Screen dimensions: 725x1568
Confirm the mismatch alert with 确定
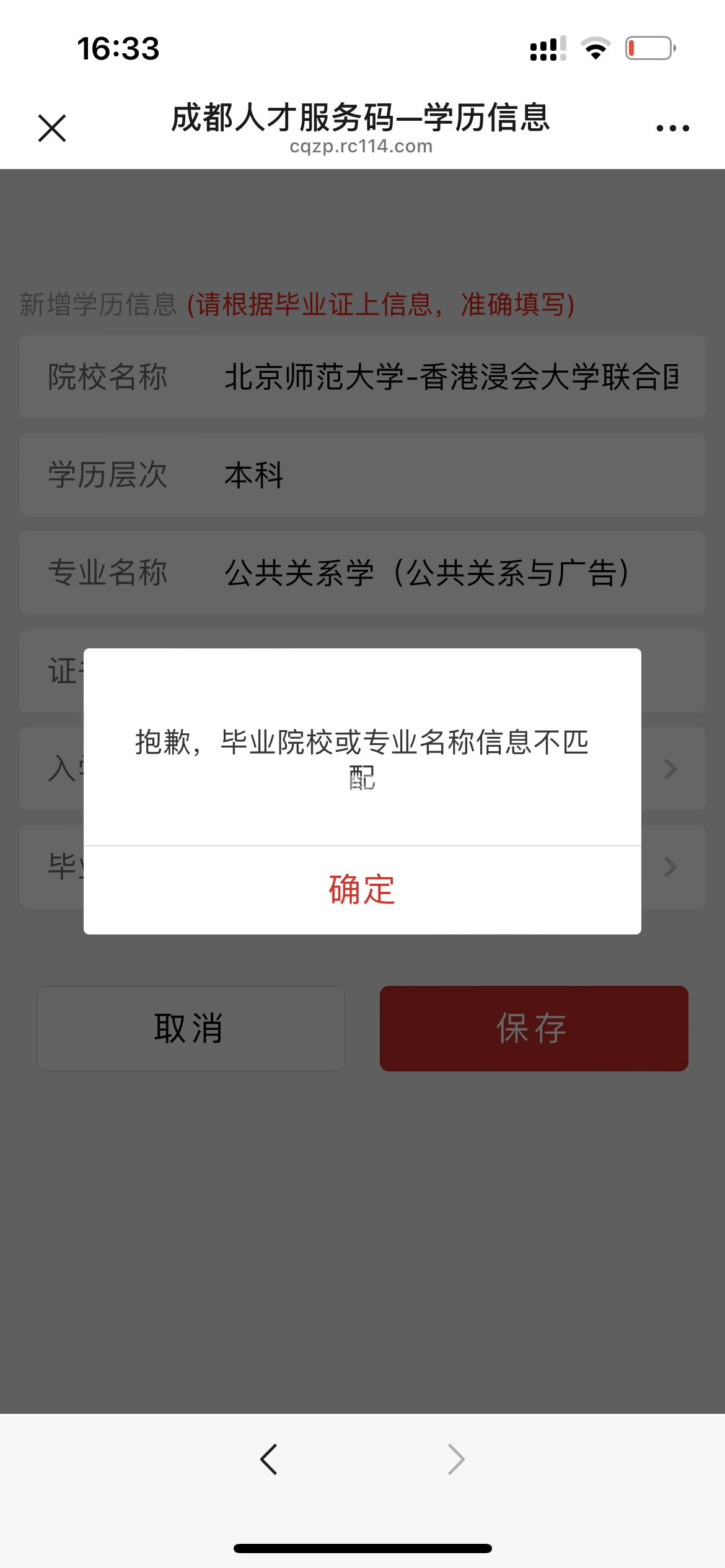(362, 890)
